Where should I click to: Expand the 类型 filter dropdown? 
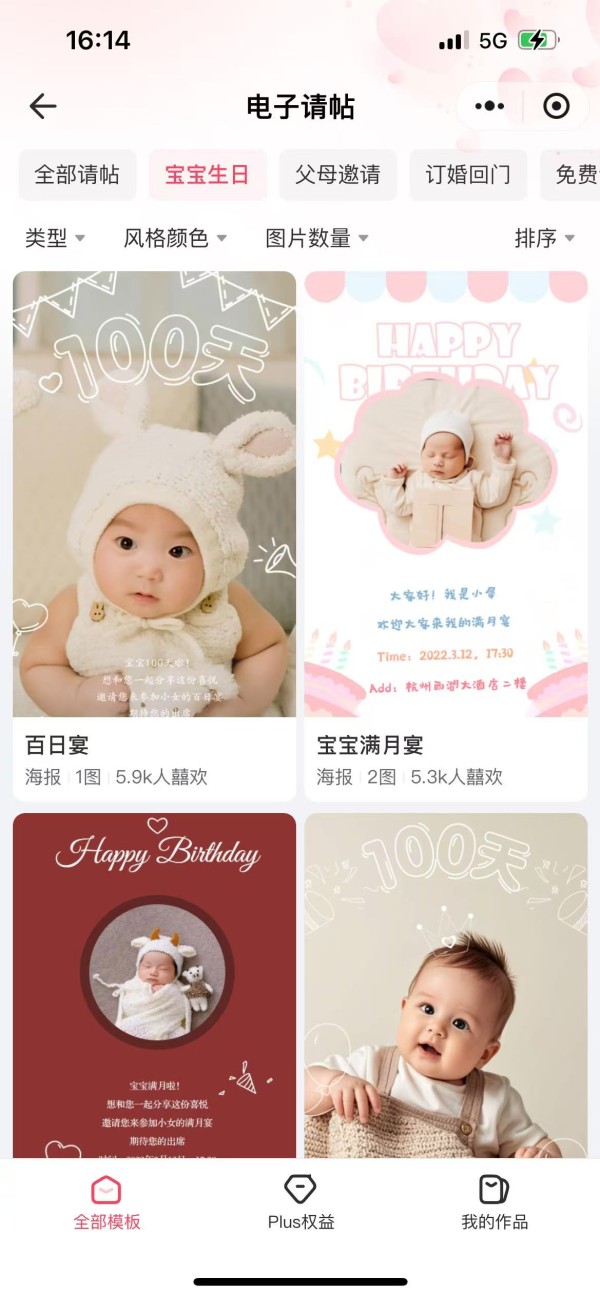pos(55,238)
